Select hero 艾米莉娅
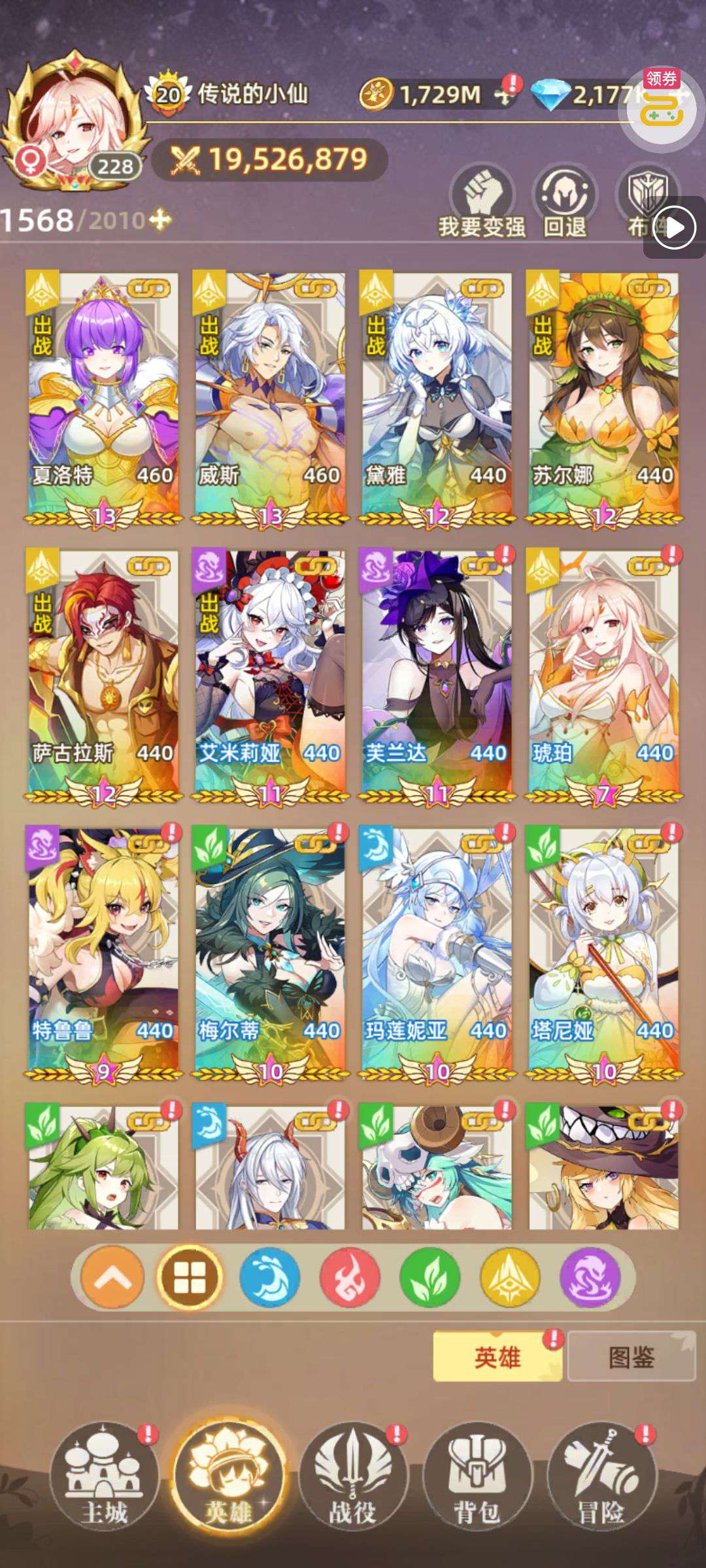Viewport: 706px width, 1568px height. click(x=269, y=676)
